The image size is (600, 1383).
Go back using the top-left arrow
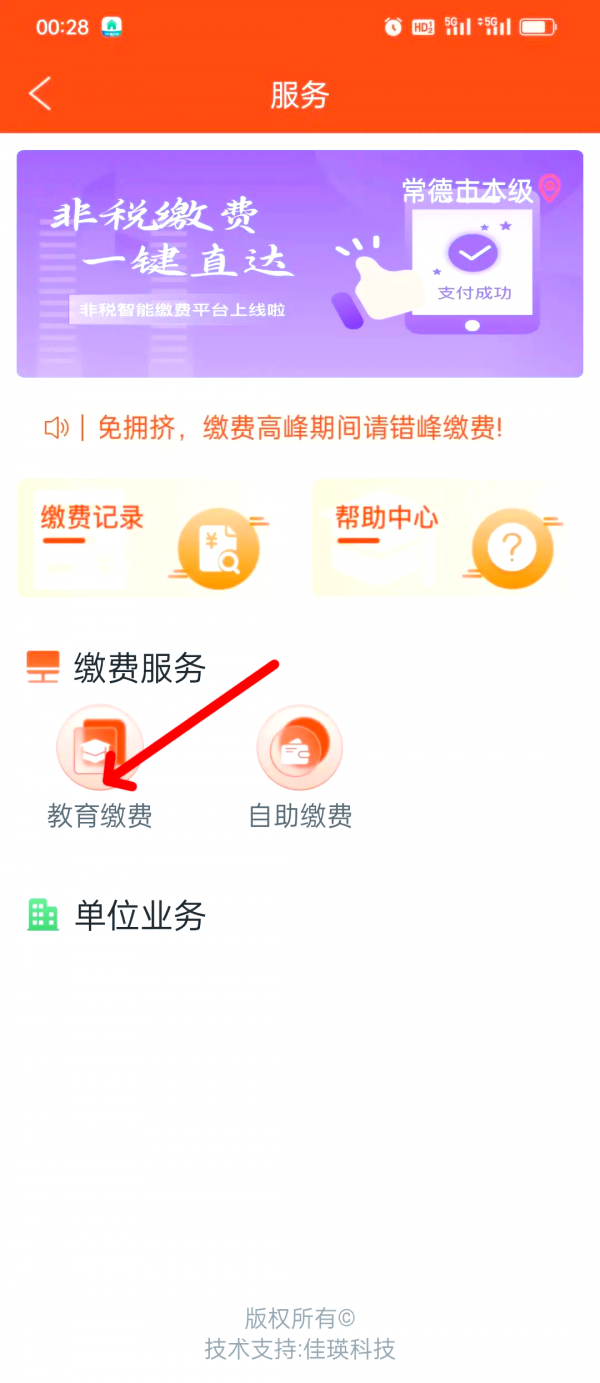point(40,94)
